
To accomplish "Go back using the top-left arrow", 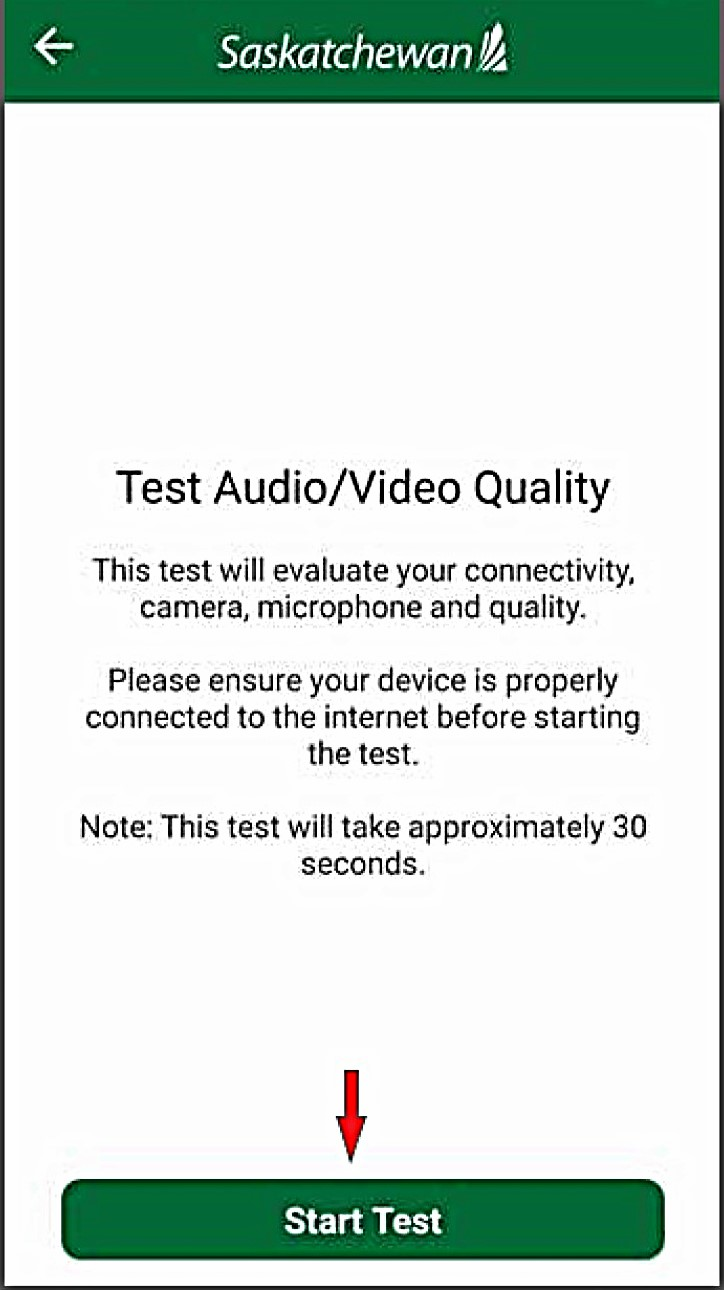I will coord(52,47).
